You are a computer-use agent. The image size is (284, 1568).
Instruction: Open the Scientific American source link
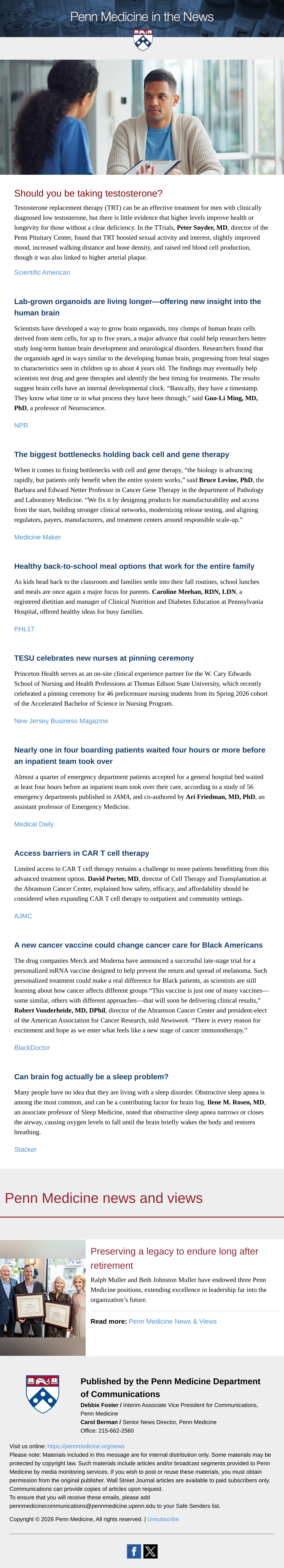42,273
